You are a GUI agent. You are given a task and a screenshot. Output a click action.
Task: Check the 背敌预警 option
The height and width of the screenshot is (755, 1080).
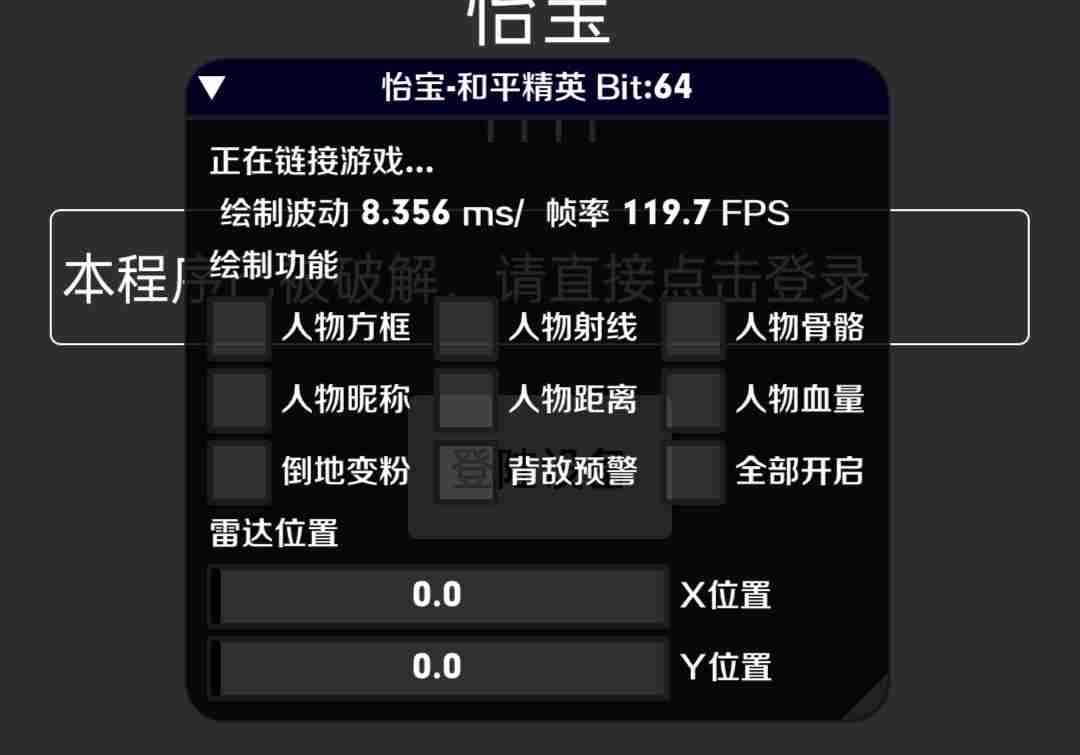coord(467,472)
